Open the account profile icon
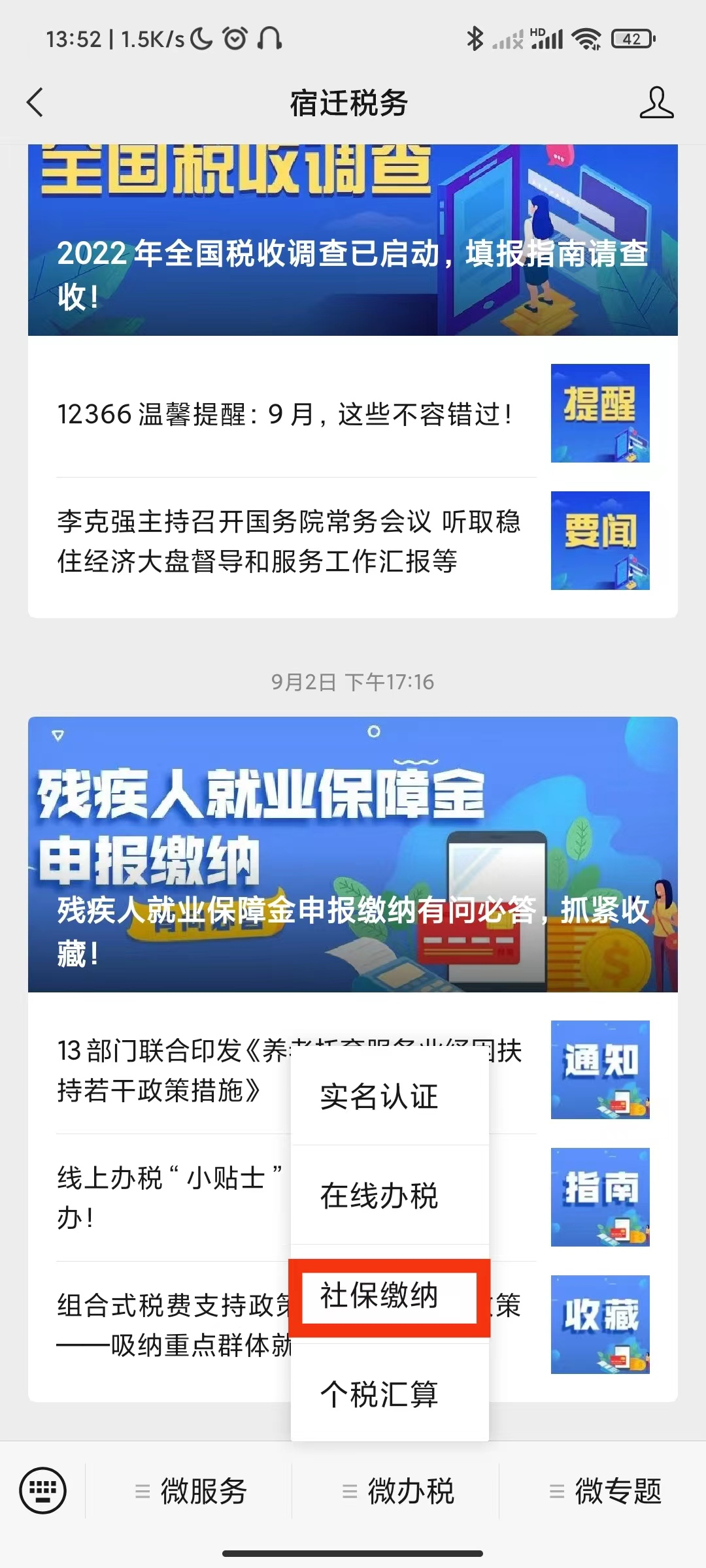Image resolution: width=706 pixels, height=1568 pixels. point(656,103)
